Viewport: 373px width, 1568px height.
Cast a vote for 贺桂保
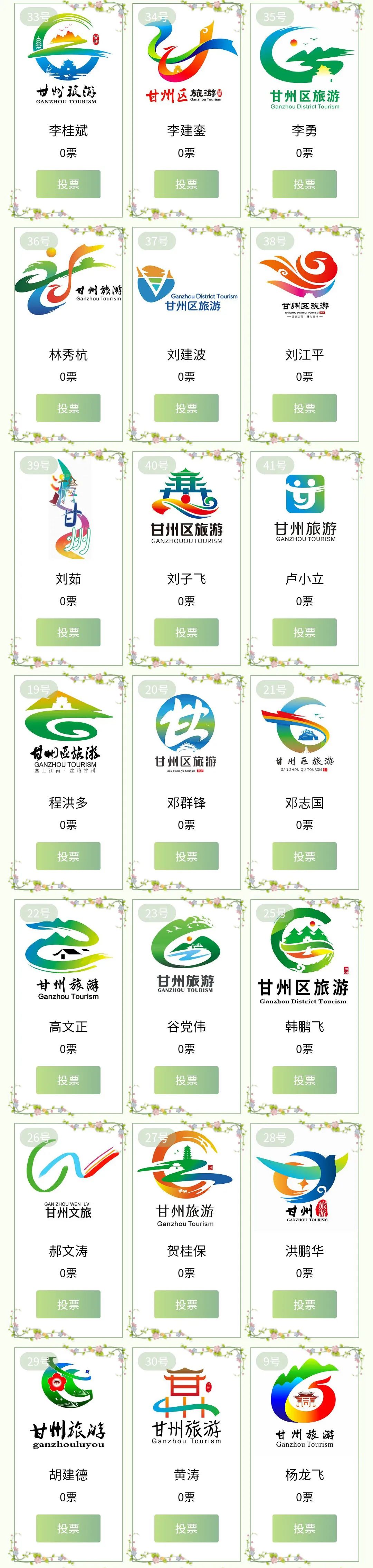pyautogui.click(x=186, y=1305)
